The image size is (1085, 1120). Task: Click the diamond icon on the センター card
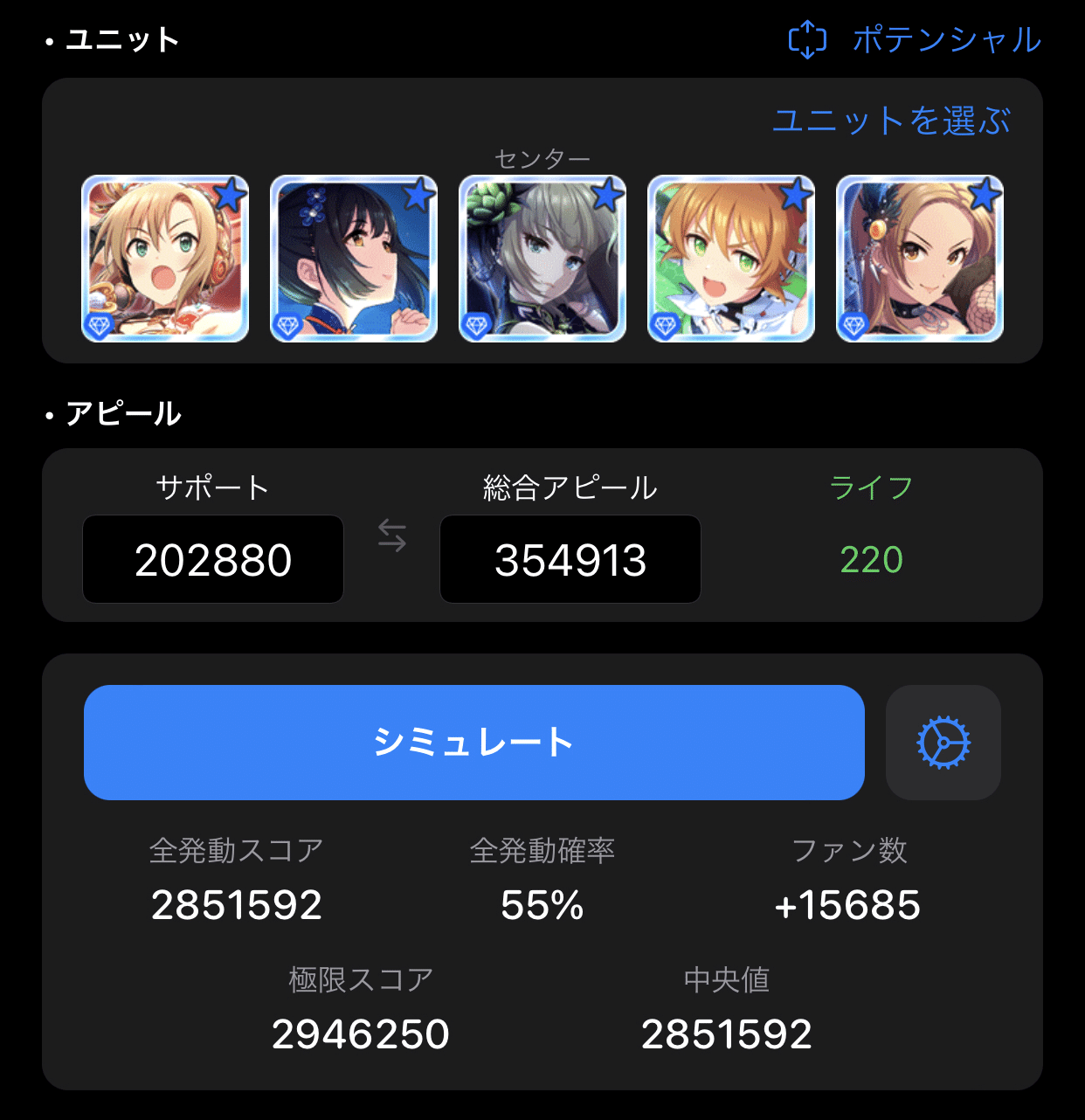click(475, 323)
